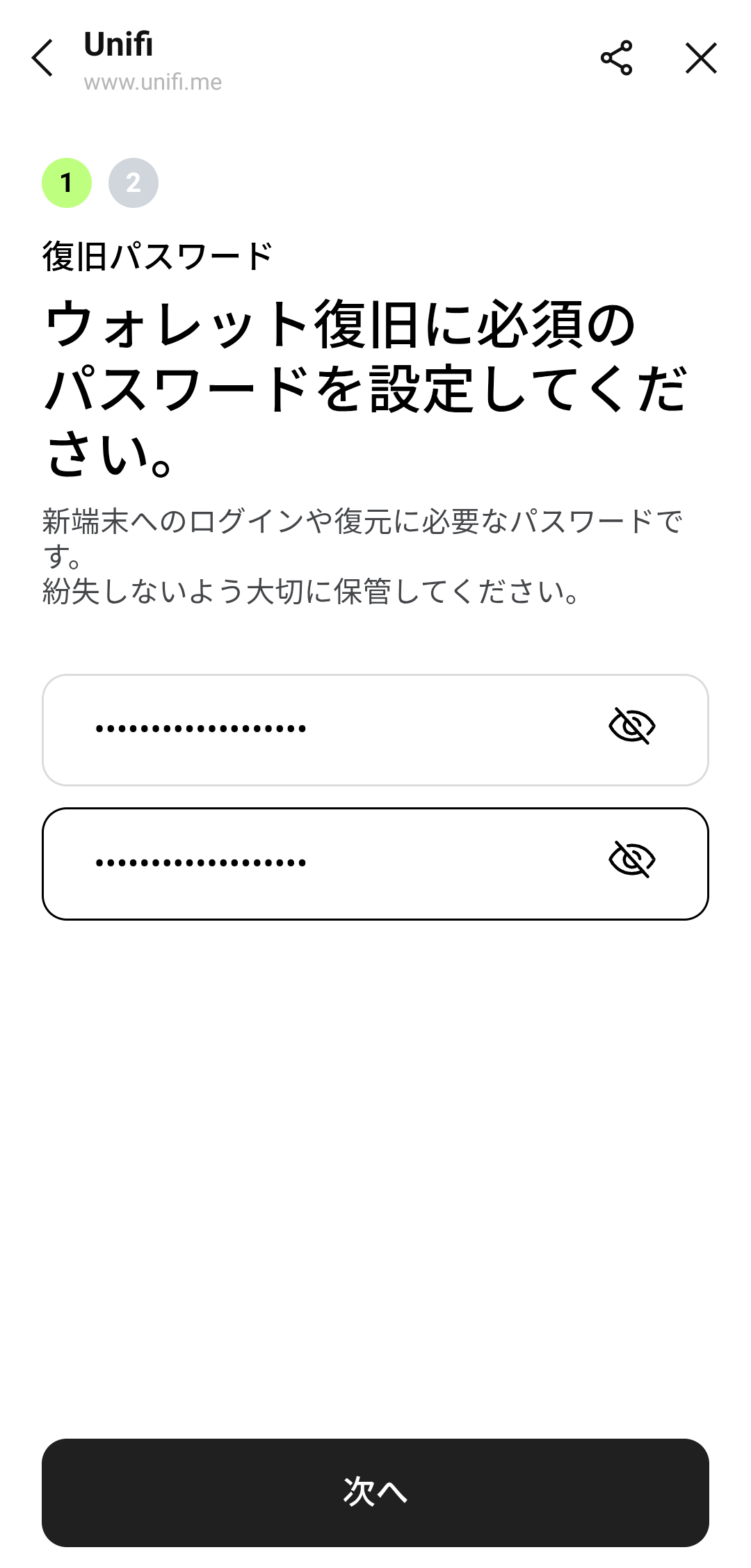Show the confirmation password via eye icon
The width and height of the screenshot is (751, 1568).
click(x=631, y=860)
